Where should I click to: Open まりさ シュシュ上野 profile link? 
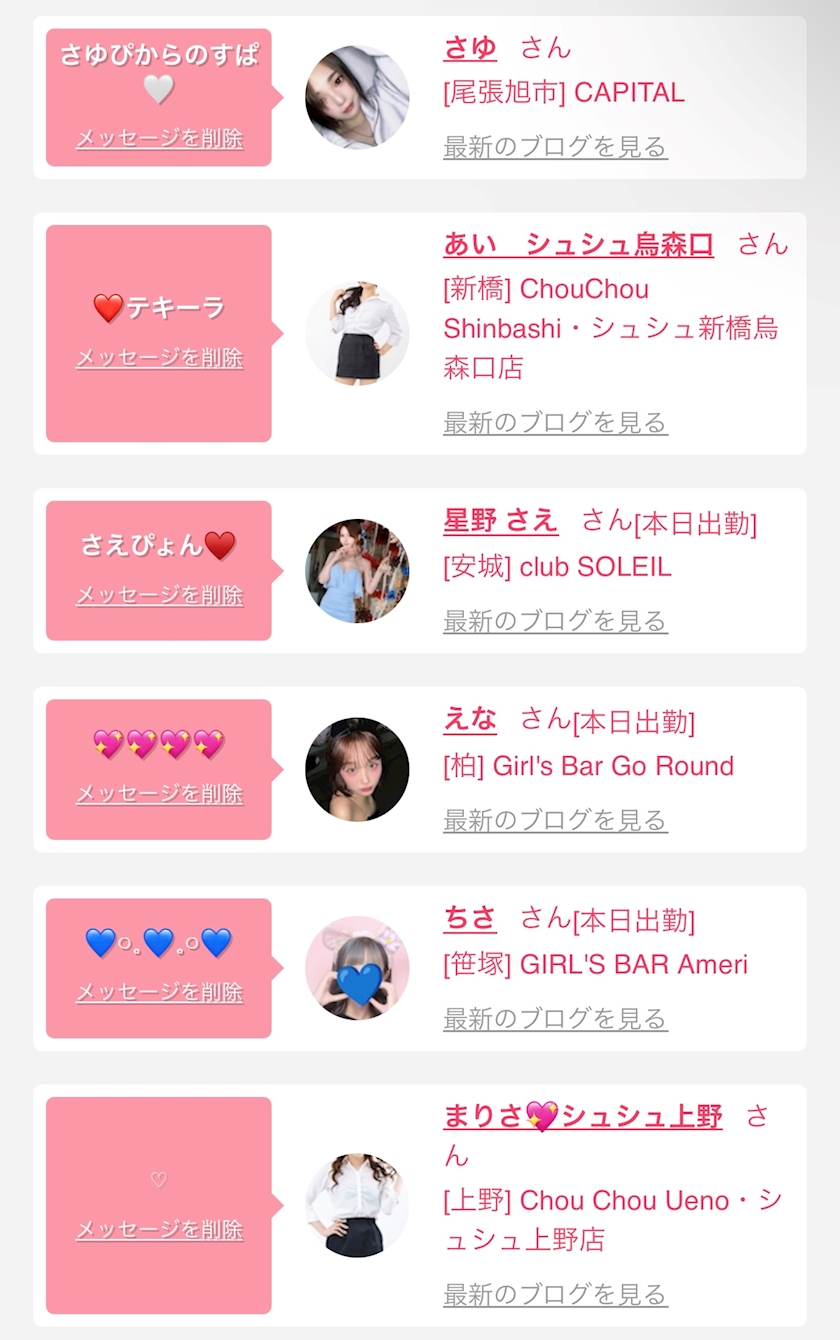click(583, 1117)
